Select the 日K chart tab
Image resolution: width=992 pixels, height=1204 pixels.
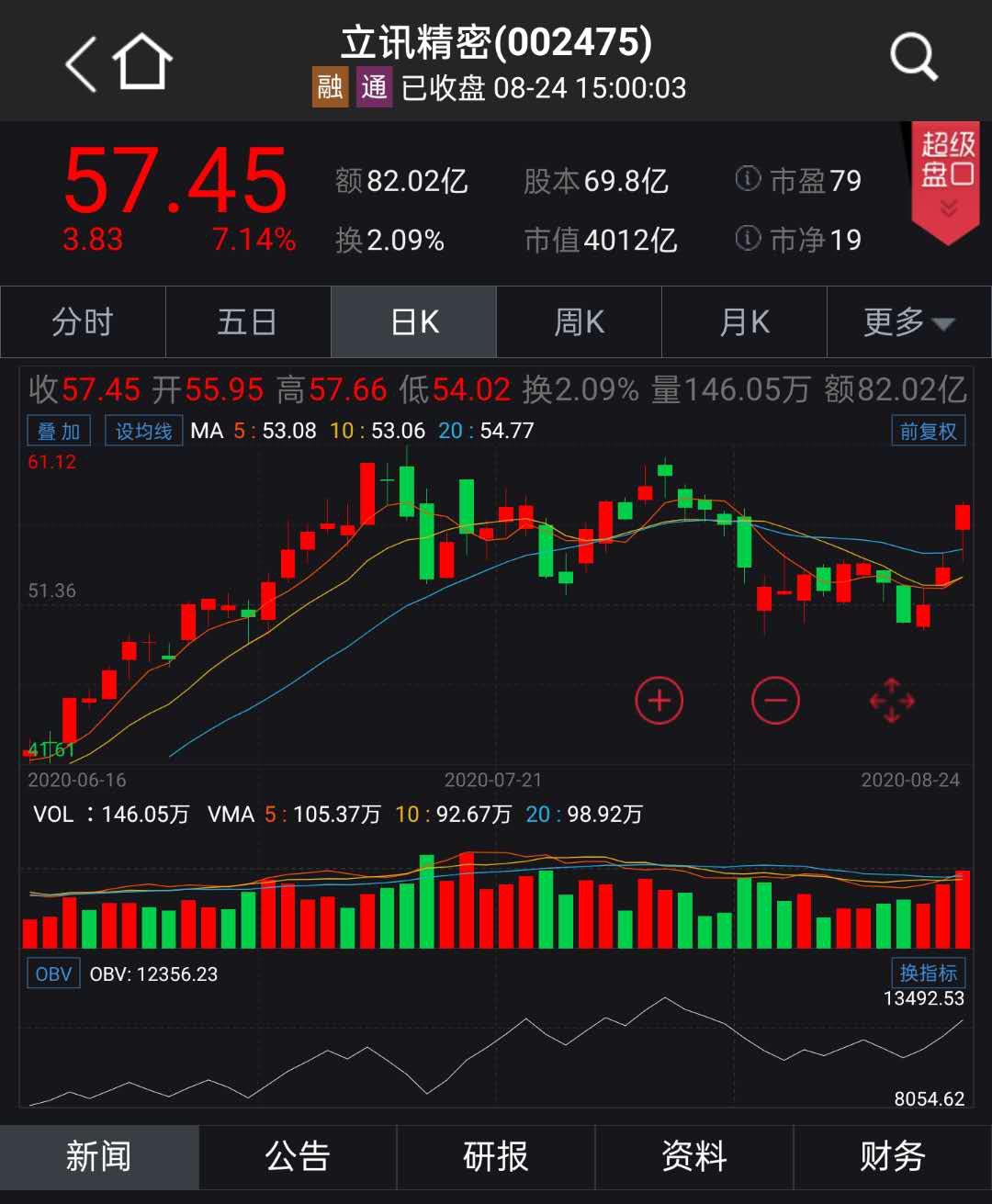click(414, 322)
